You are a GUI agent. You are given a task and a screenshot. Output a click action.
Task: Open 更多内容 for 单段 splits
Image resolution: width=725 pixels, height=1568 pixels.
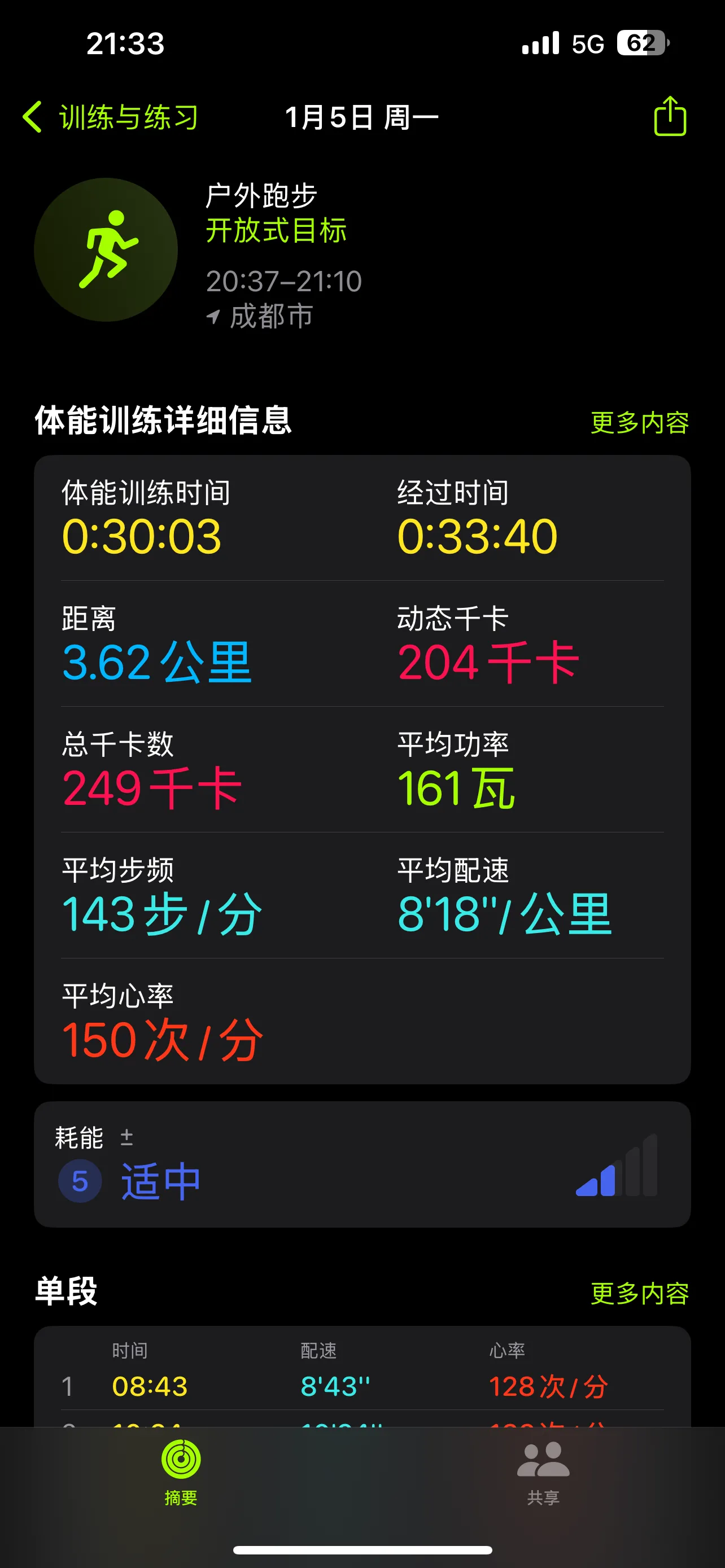click(x=639, y=1294)
